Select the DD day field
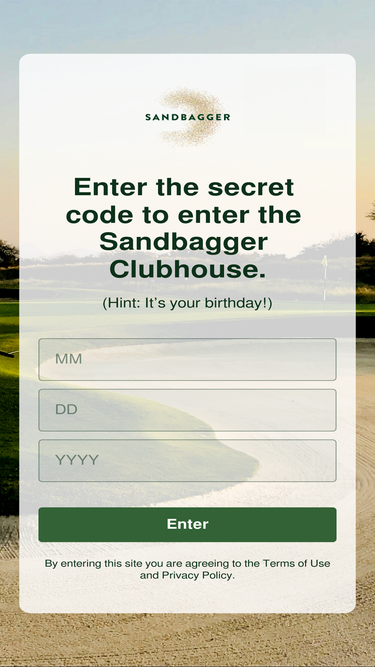The image size is (375, 667). click(x=187, y=410)
